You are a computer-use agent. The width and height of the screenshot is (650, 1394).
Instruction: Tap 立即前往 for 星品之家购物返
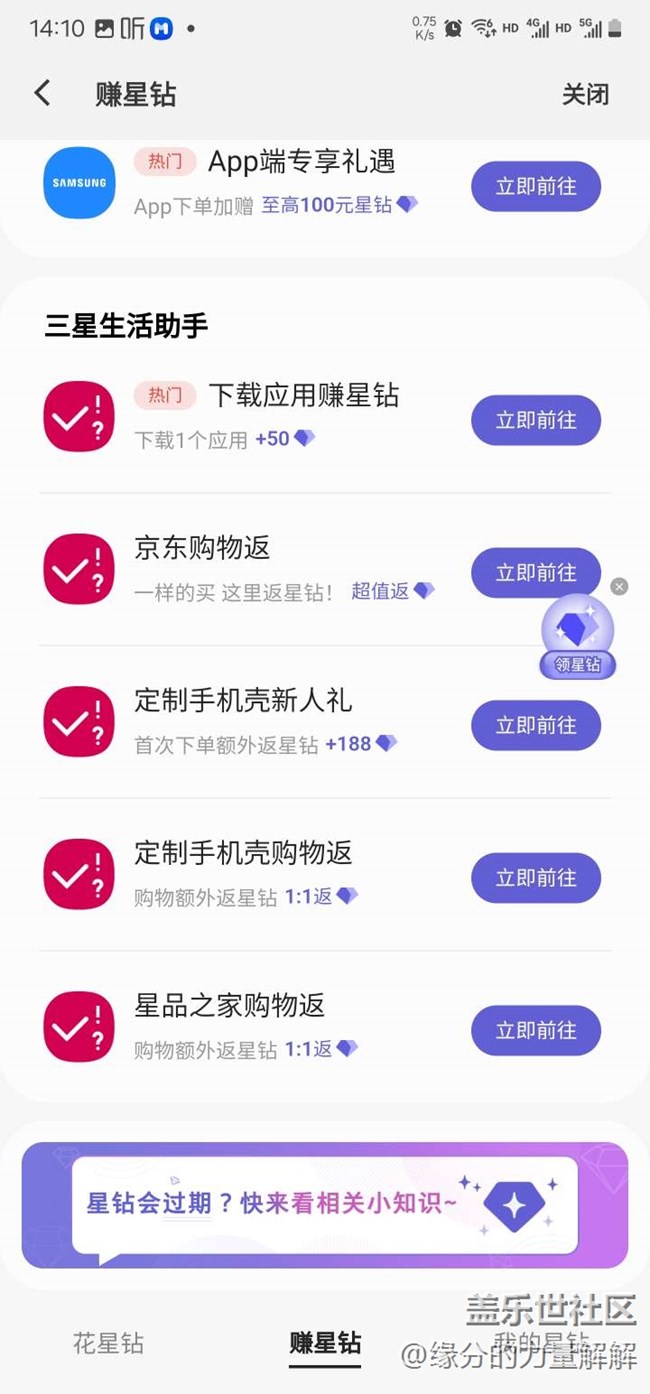536,1030
